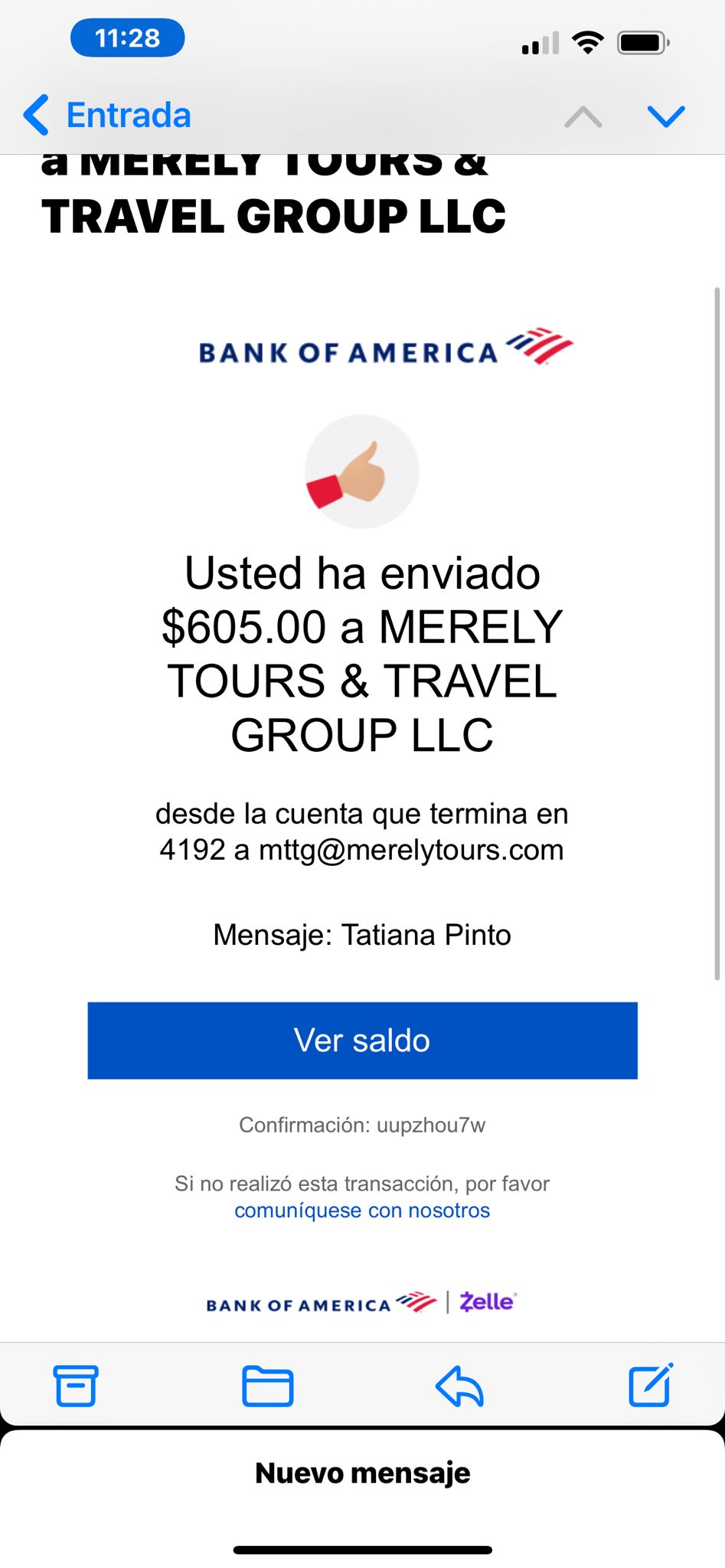Open the Nuevo mensaje draft sheet
Viewport: 725px width, 1568px height.
362,1473
